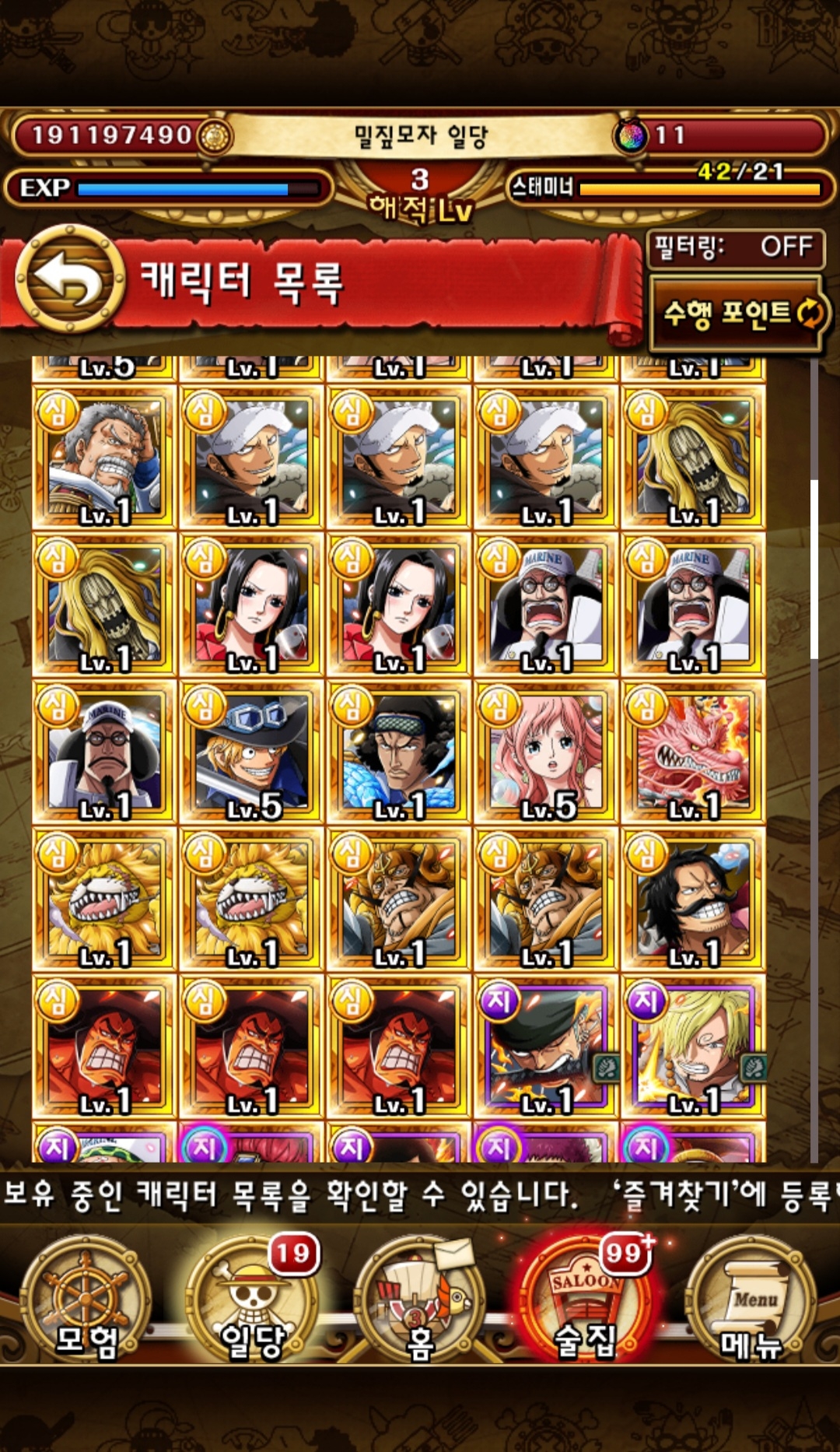Screen dimensions: 840x1452
Task: Select the blond Sanji character tile
Action: pyautogui.click(x=693, y=1046)
